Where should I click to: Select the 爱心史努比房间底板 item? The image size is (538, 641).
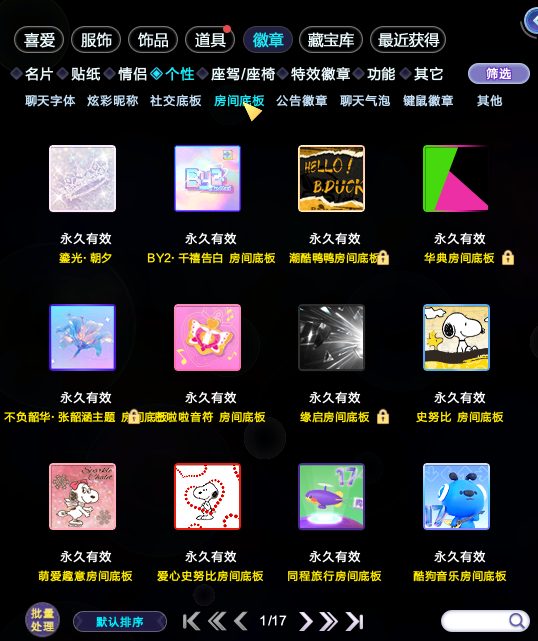click(207, 496)
